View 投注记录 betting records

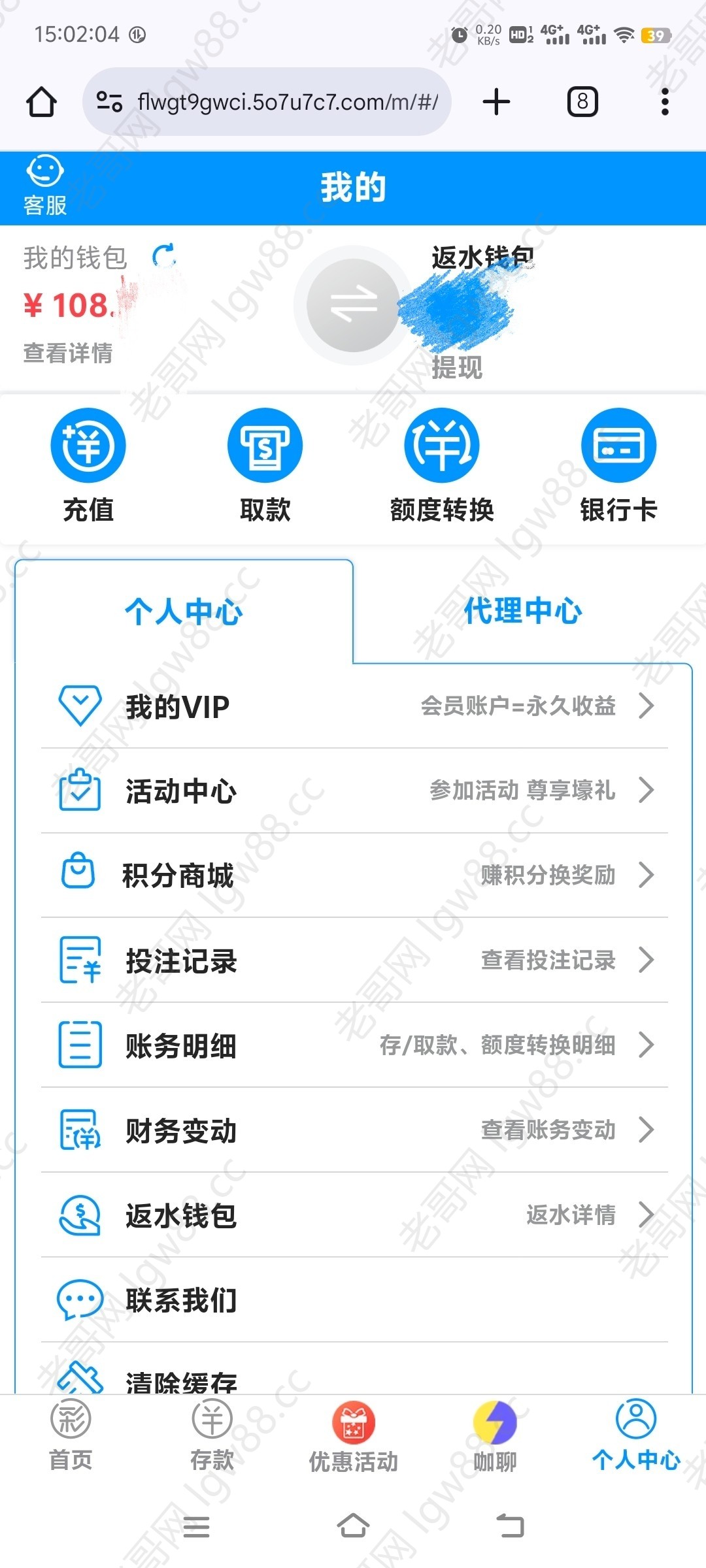coord(353,960)
